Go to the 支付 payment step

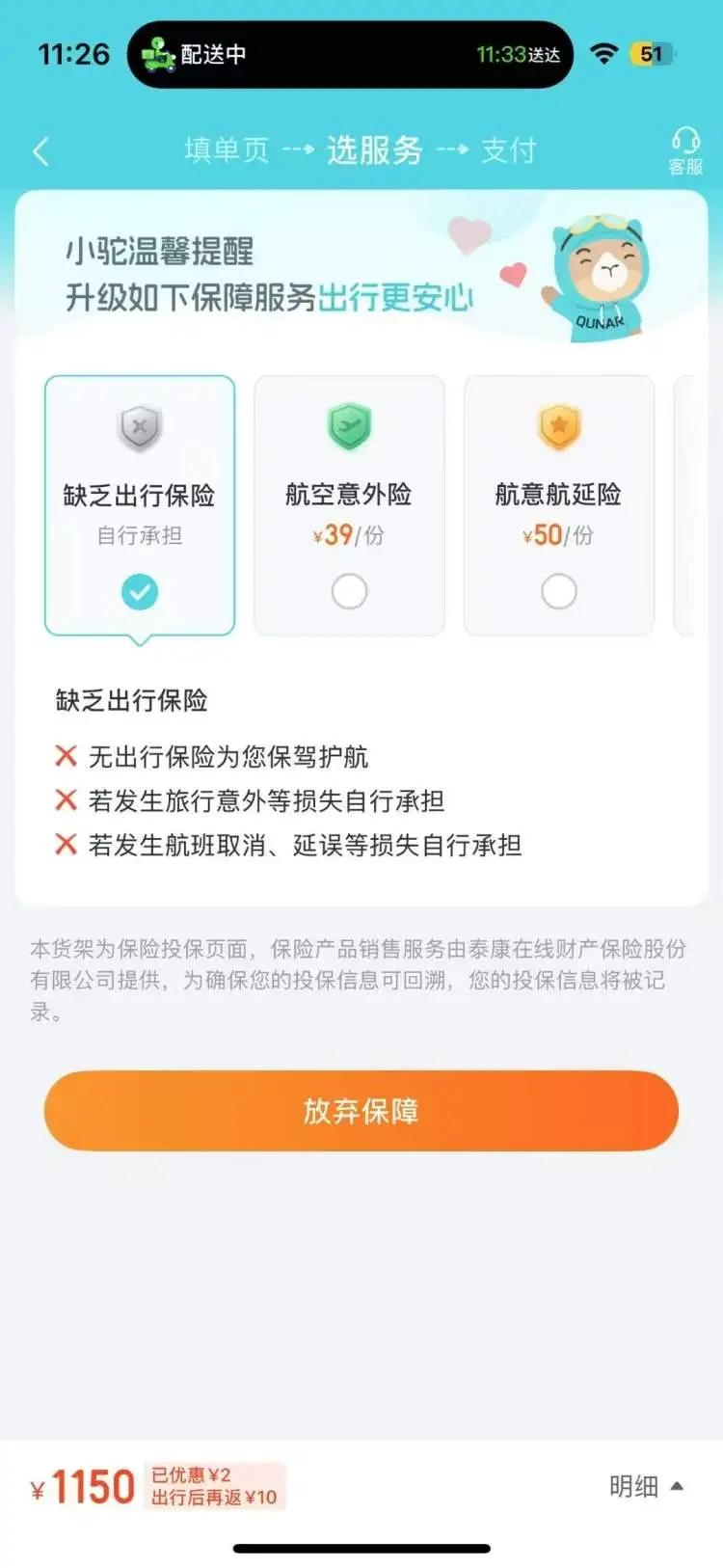(508, 151)
